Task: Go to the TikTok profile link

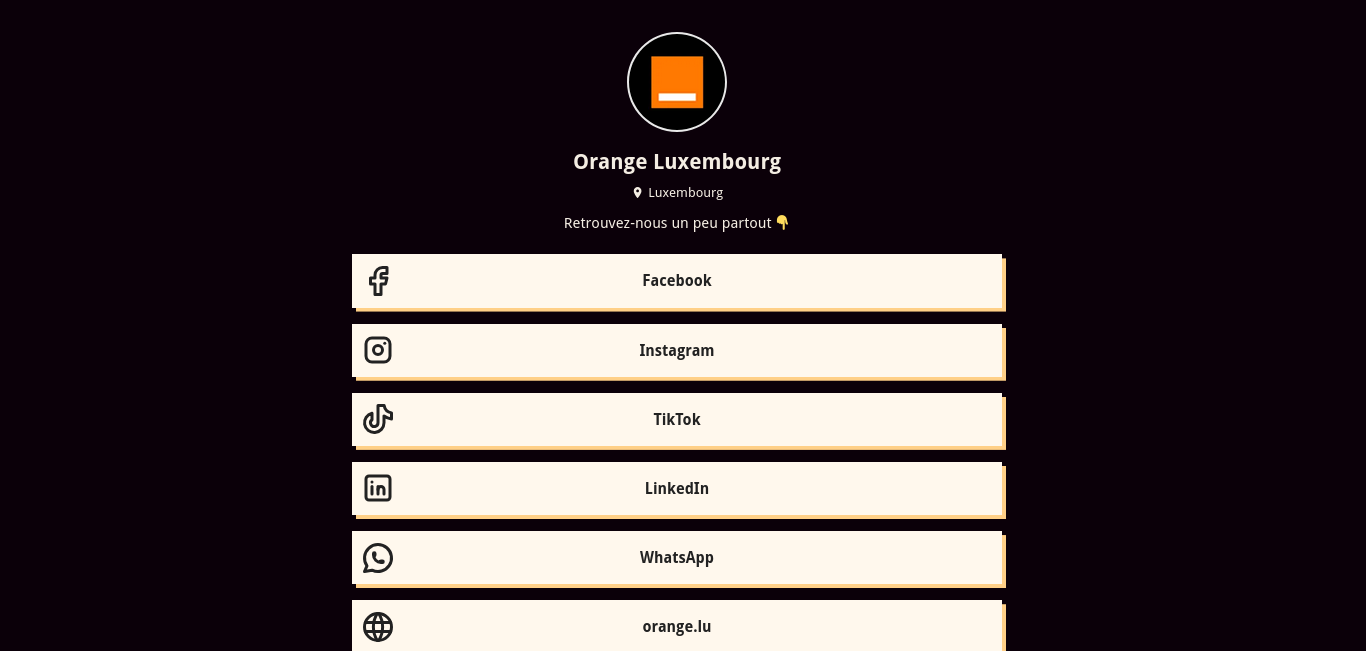Action: tap(677, 419)
